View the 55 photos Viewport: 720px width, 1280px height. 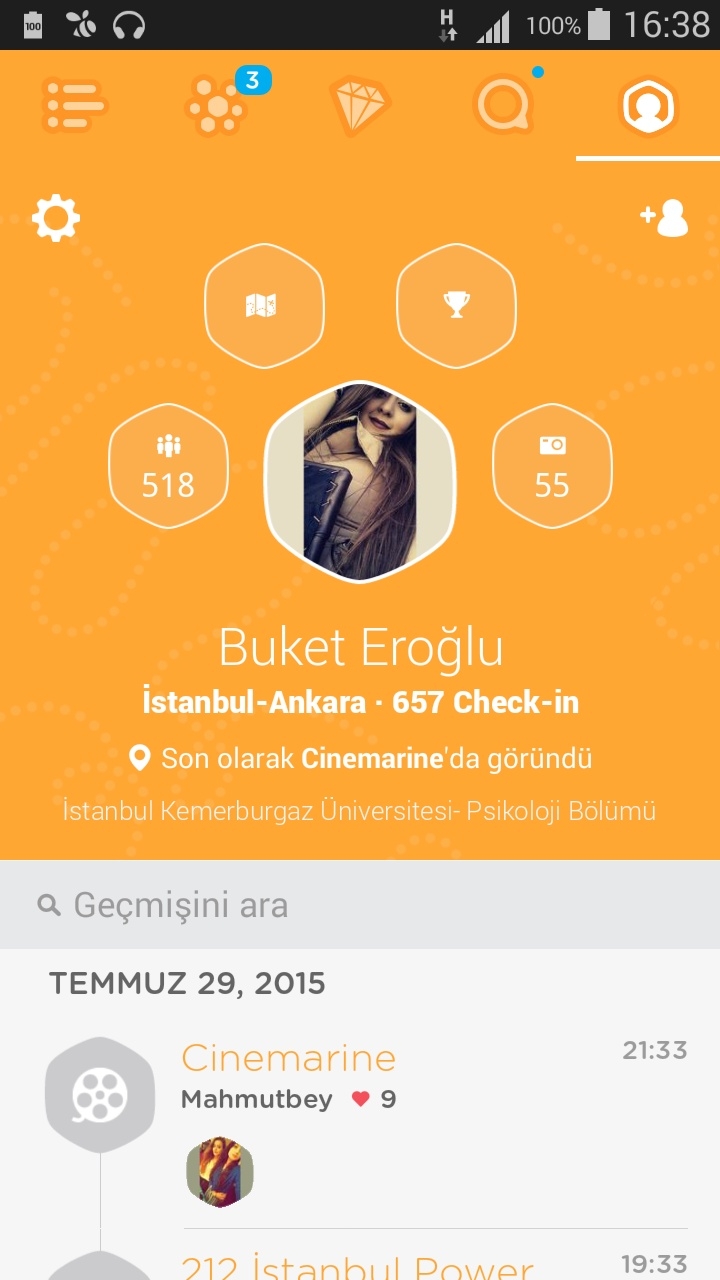pyautogui.click(x=552, y=467)
